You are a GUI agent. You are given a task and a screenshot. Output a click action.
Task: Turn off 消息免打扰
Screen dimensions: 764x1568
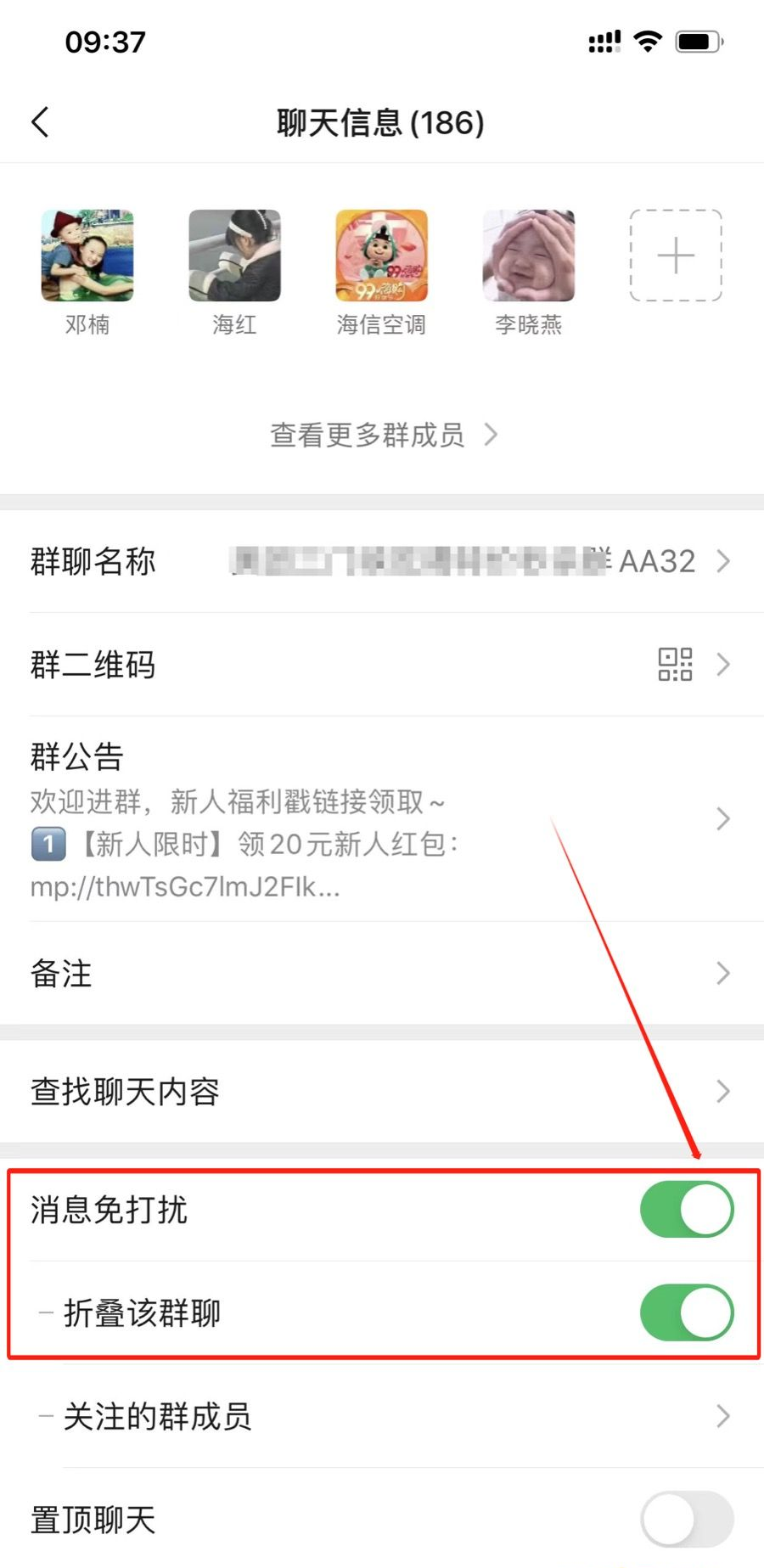click(686, 1209)
